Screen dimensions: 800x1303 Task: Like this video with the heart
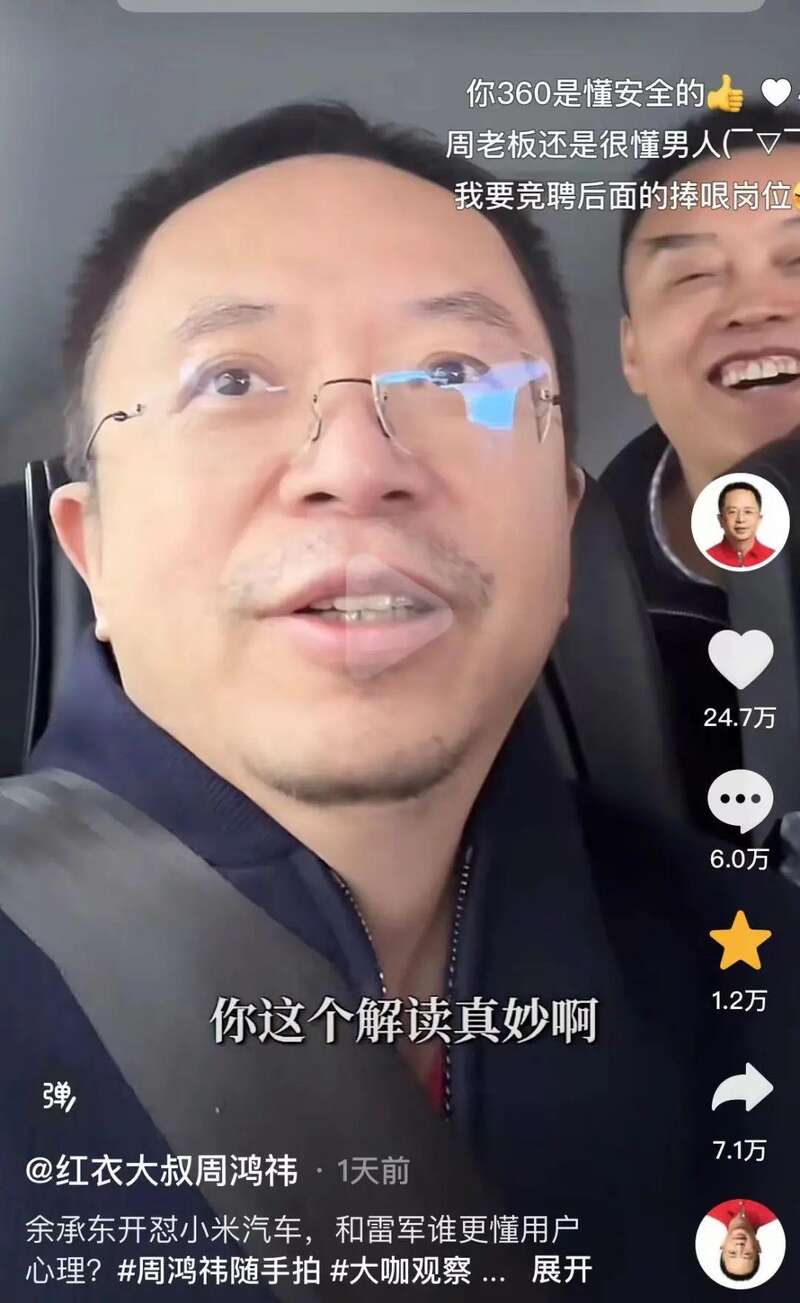[740, 661]
